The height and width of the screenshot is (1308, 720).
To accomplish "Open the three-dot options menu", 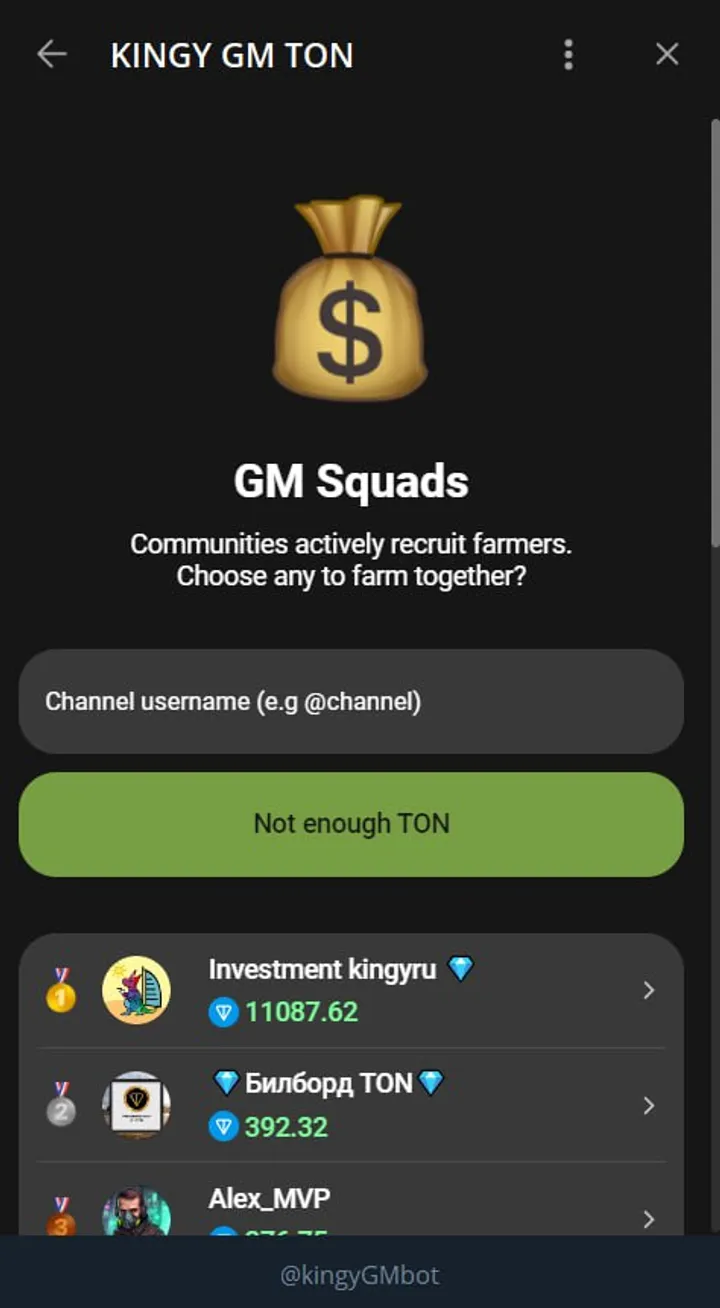I will click(x=567, y=54).
